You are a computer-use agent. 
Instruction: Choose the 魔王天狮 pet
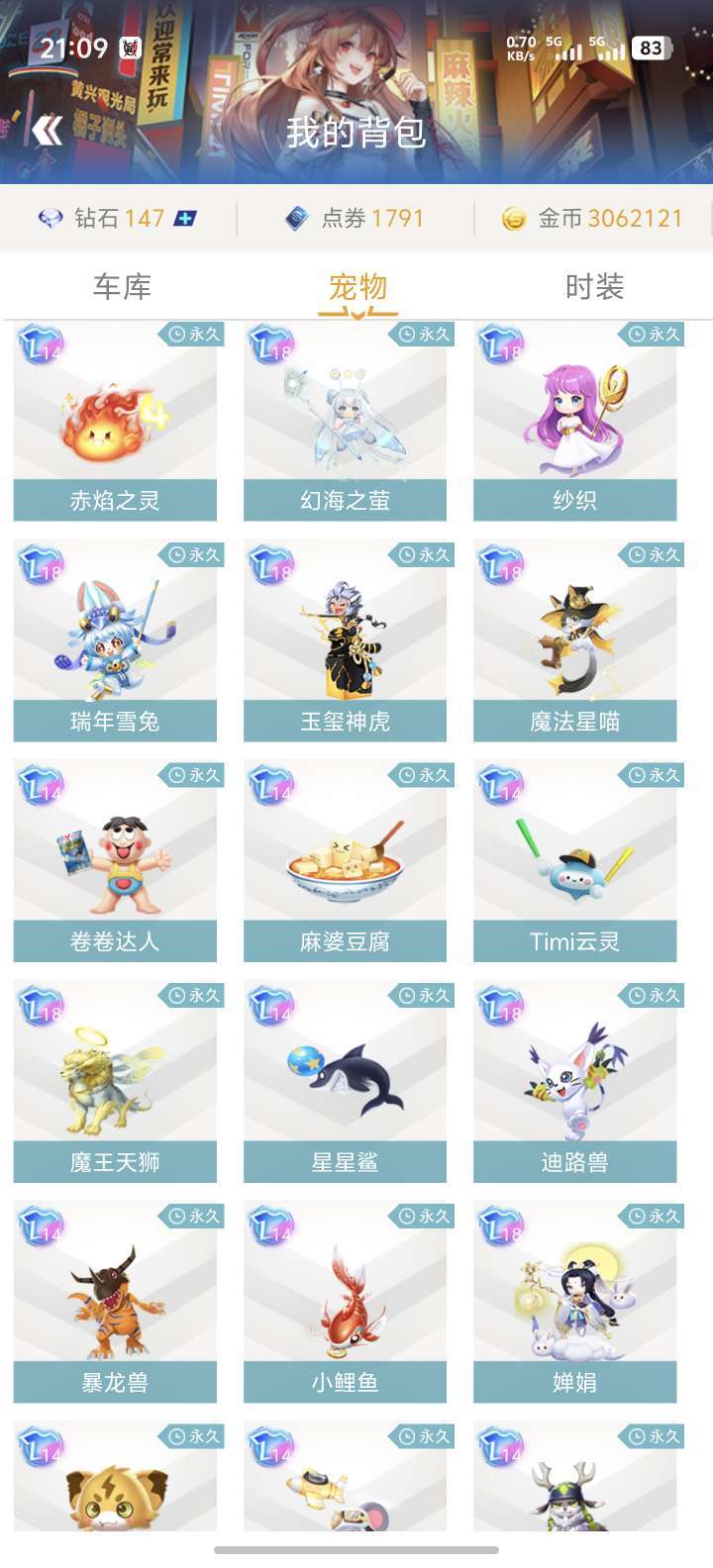click(115, 1083)
